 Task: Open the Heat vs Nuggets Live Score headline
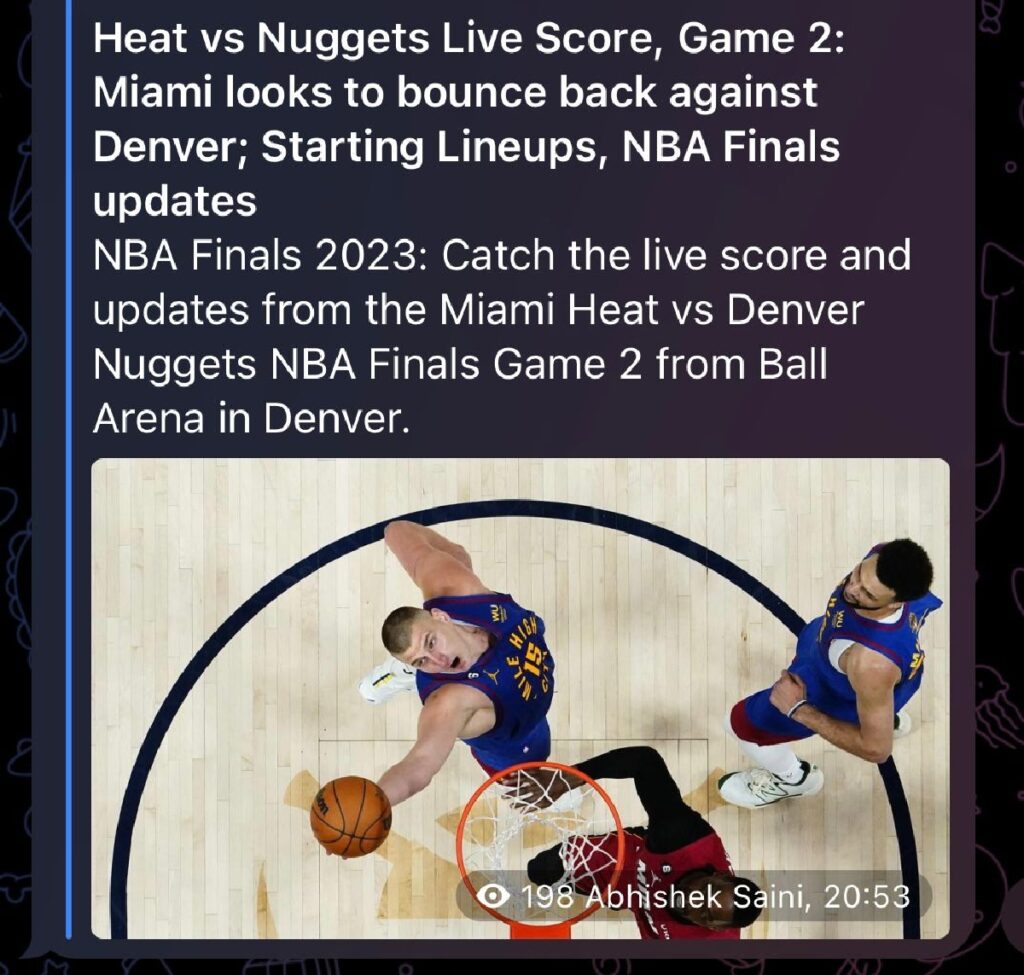[x=466, y=120]
